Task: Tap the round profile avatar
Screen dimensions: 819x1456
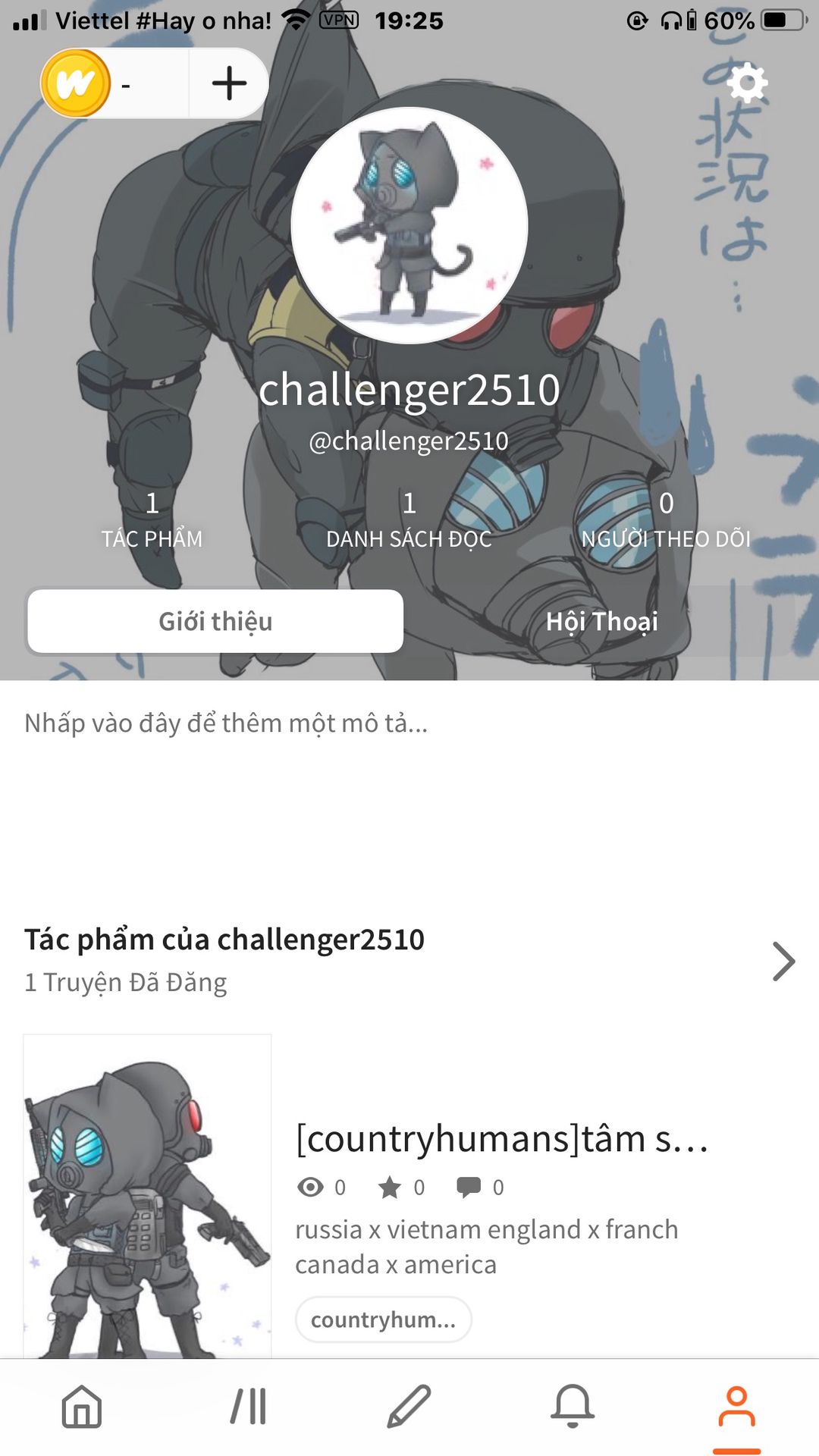Action: click(409, 225)
